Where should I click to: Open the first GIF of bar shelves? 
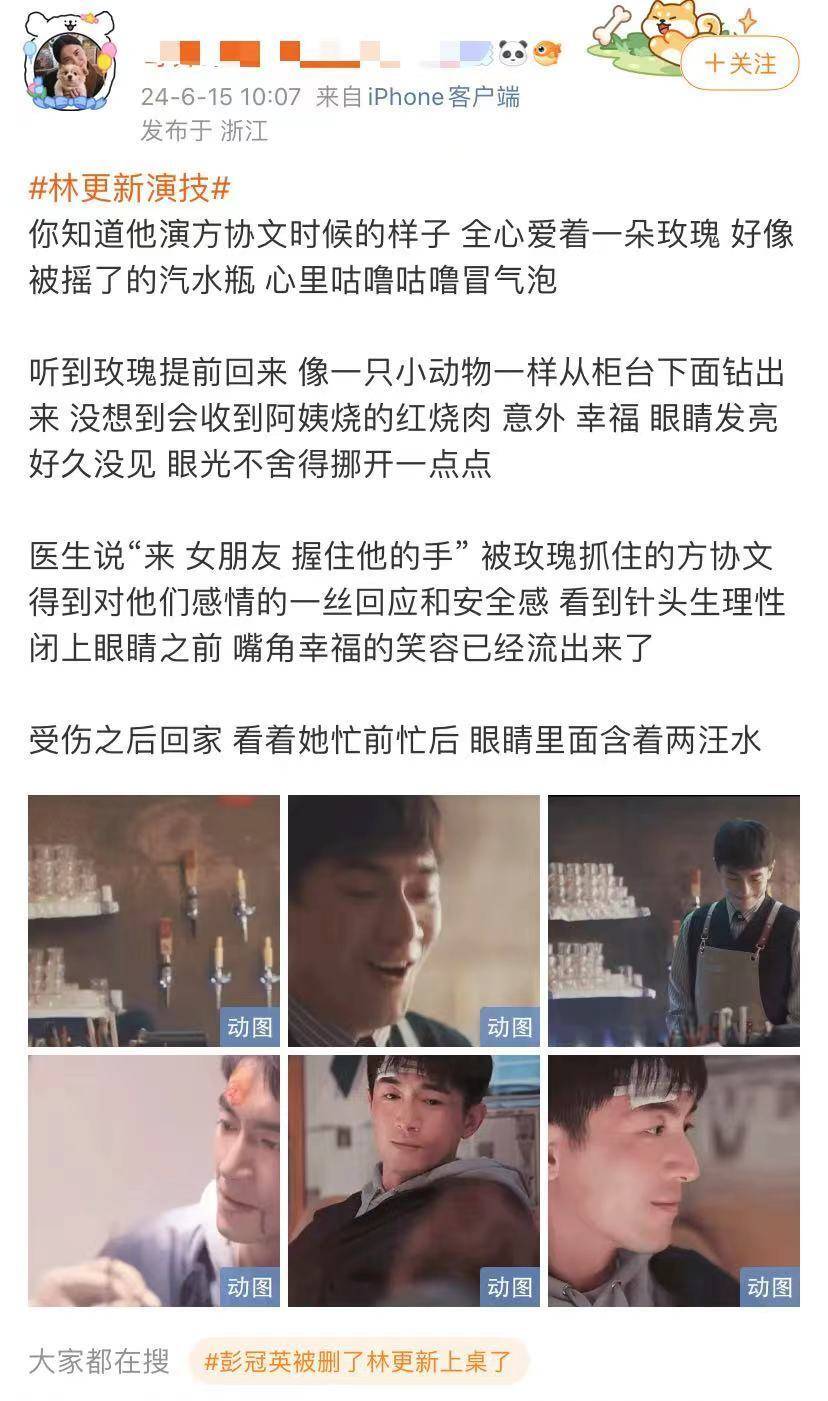[x=154, y=920]
